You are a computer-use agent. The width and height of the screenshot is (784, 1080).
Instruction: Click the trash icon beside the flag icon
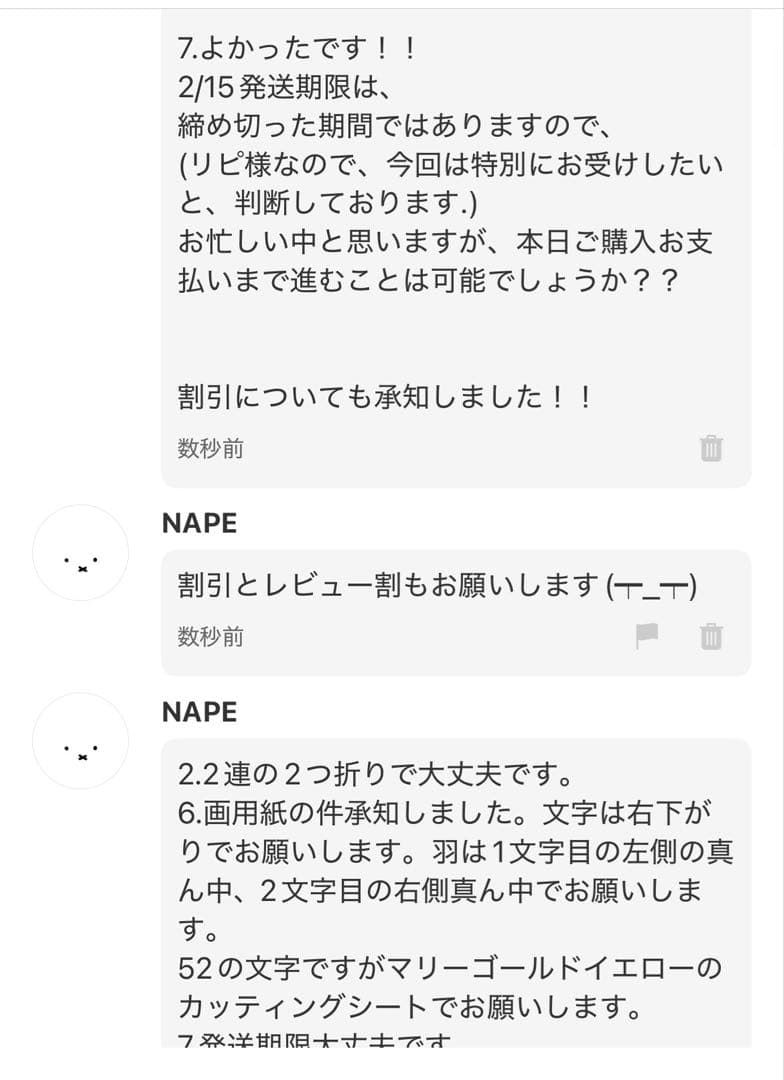710,636
